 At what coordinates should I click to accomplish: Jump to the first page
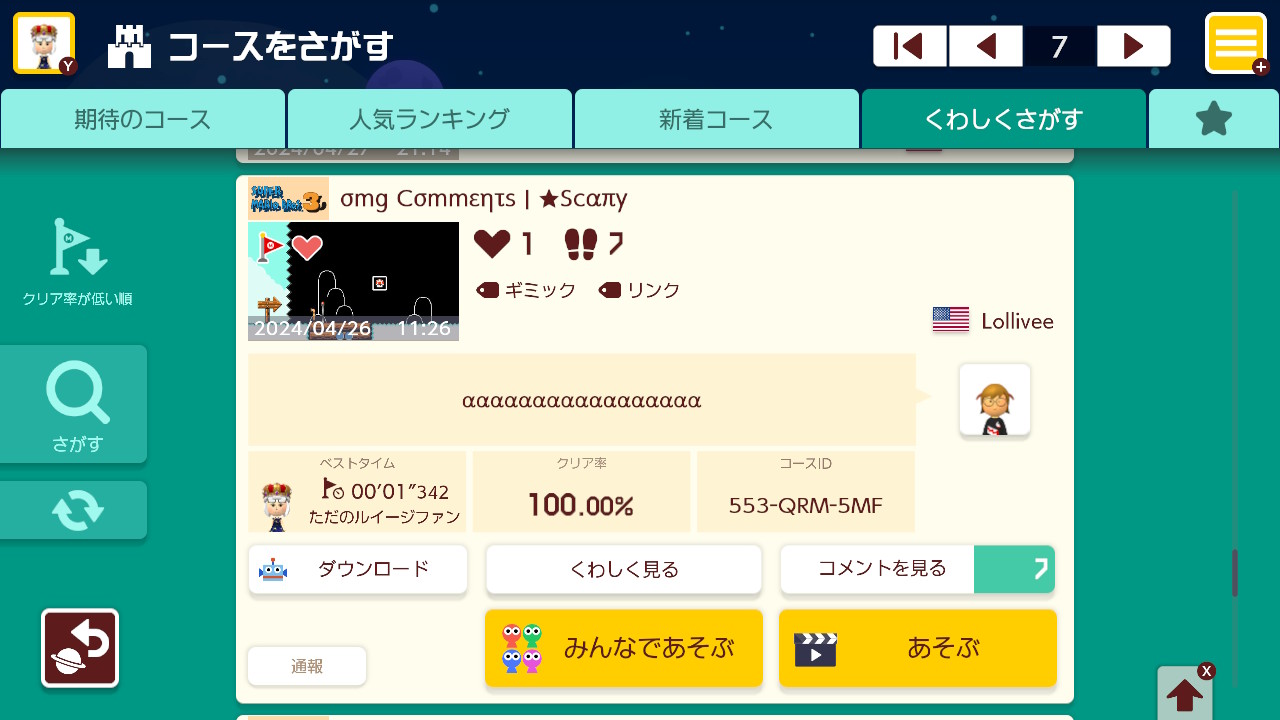(x=909, y=46)
